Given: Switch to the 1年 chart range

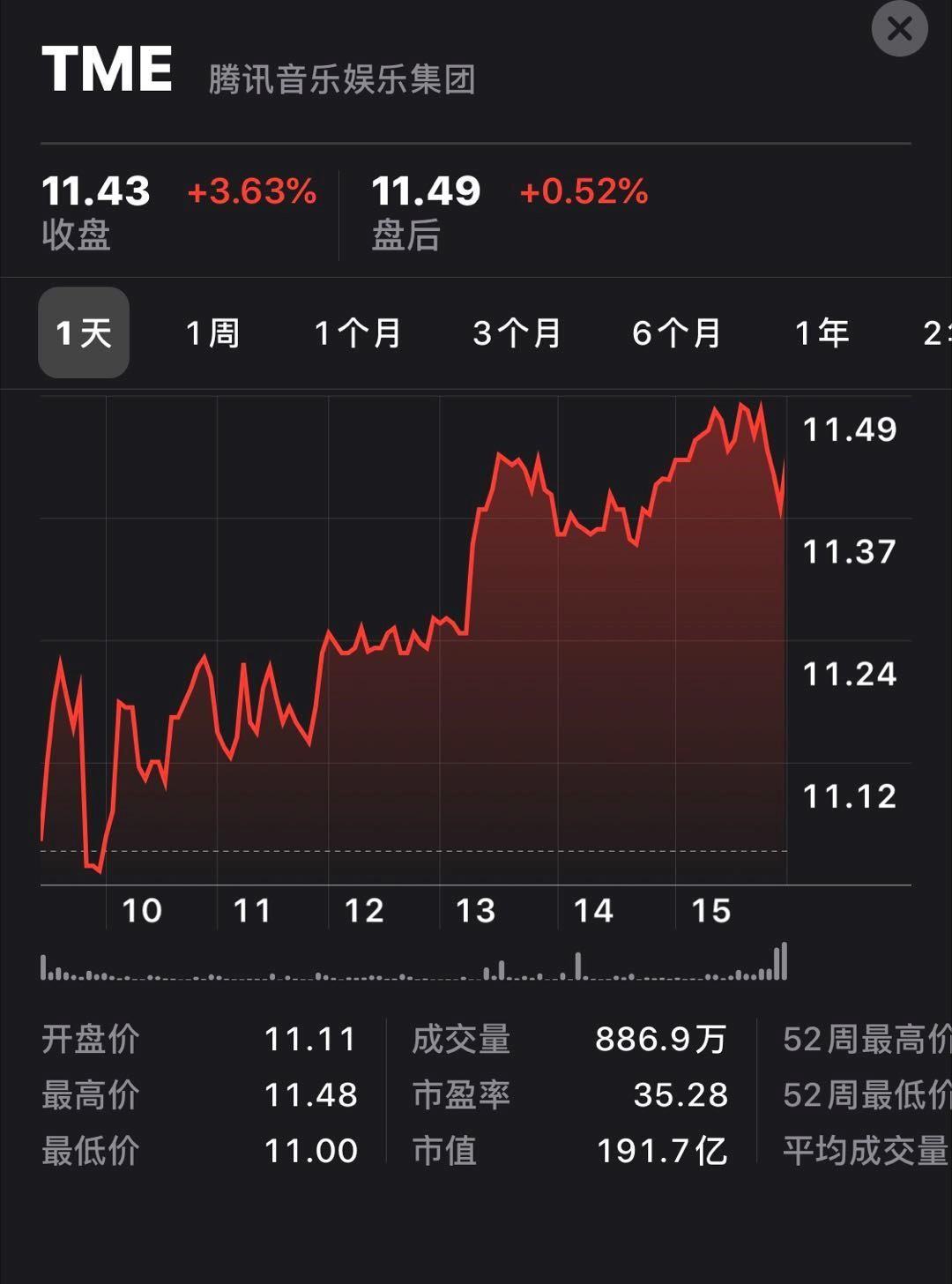Looking at the screenshot, I should tap(822, 333).
